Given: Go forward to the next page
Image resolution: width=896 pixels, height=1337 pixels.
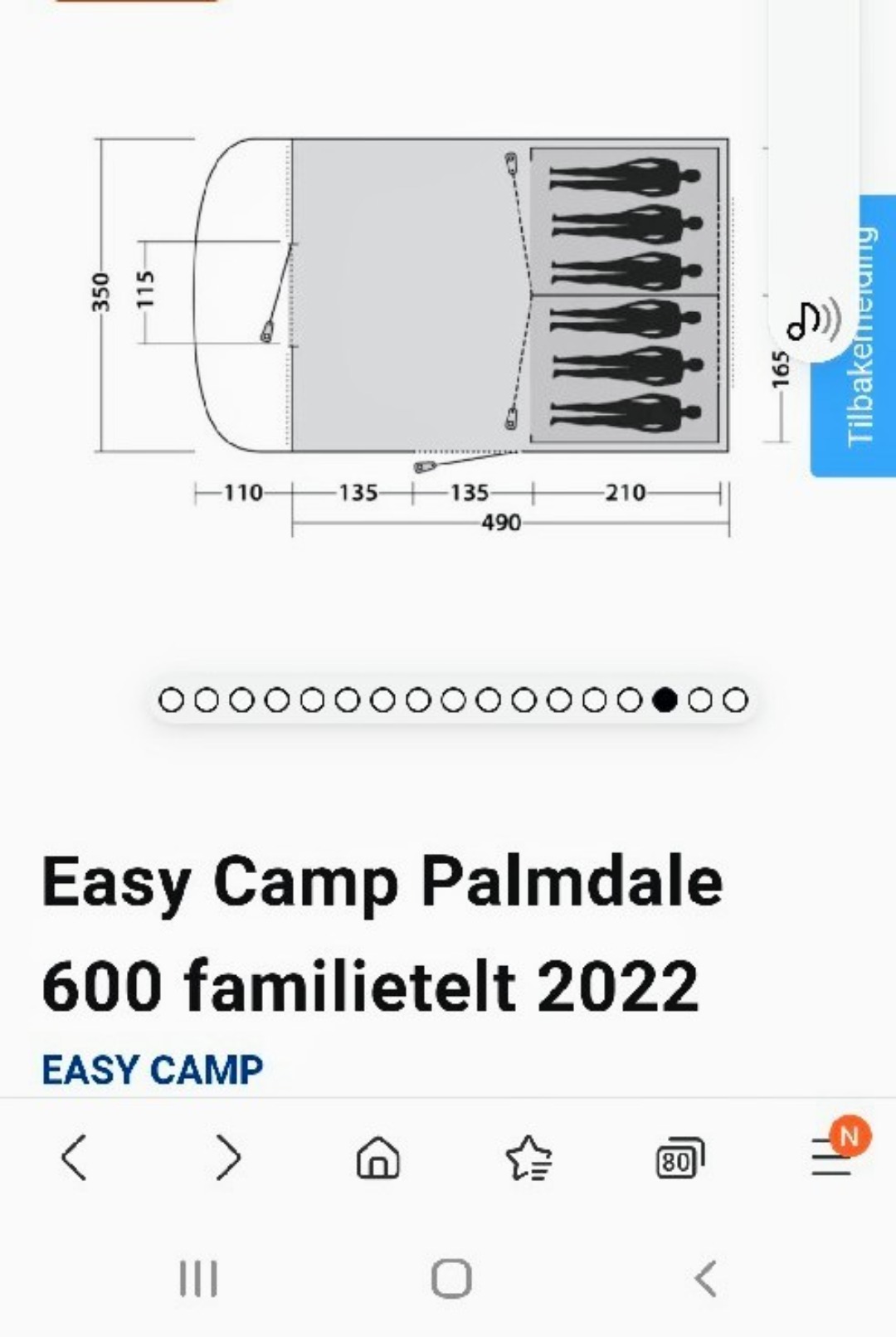Looking at the screenshot, I should point(227,1158).
